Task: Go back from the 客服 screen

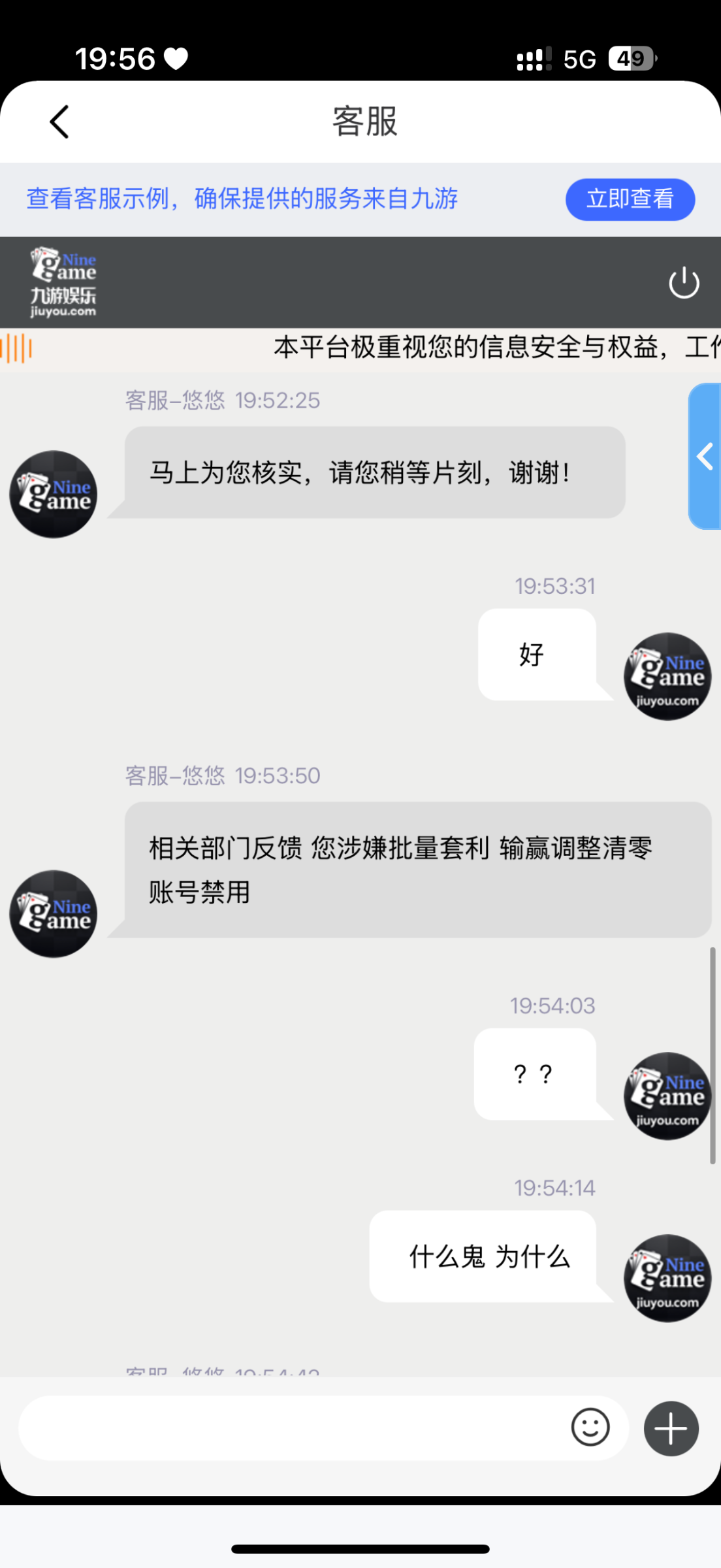Action: (59, 122)
